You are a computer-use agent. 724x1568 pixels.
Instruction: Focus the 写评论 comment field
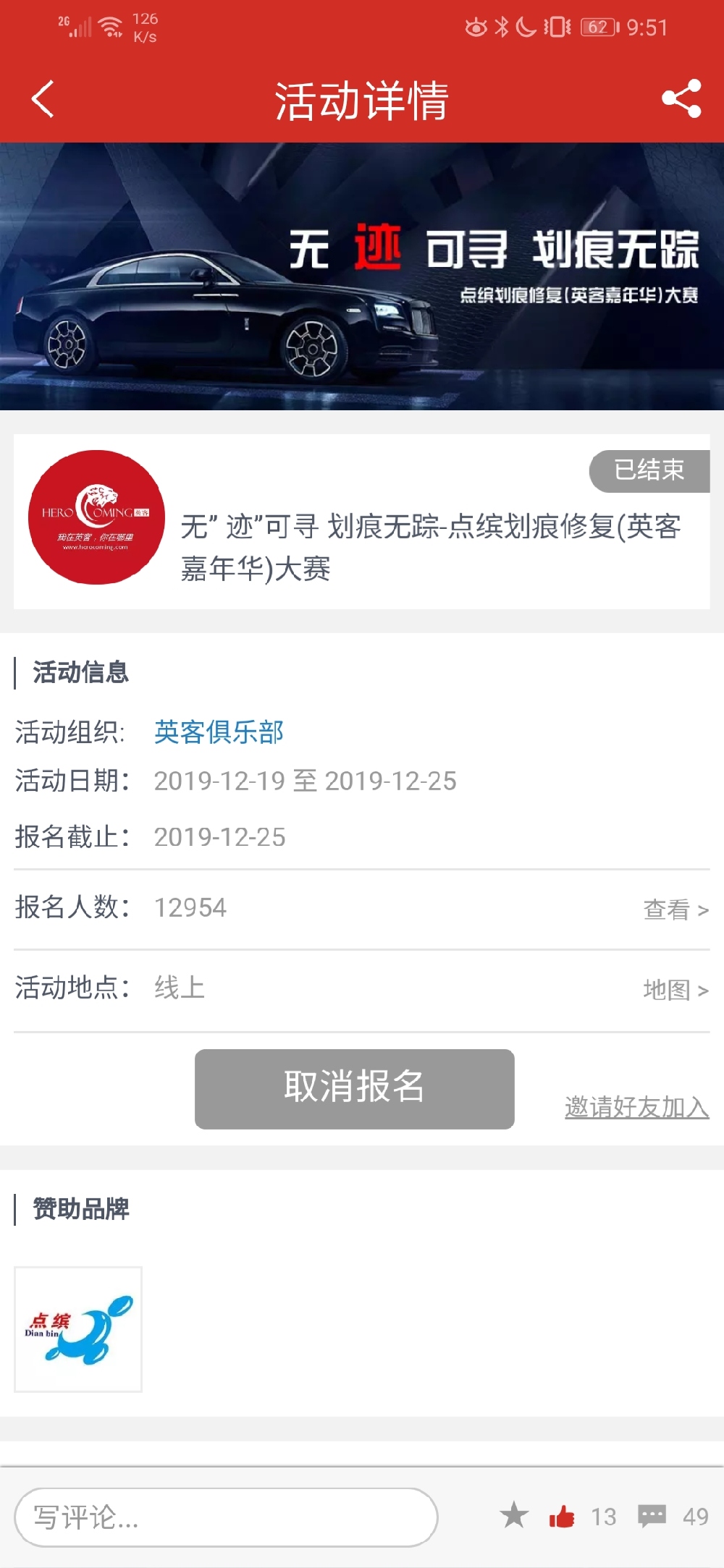[x=226, y=1517]
